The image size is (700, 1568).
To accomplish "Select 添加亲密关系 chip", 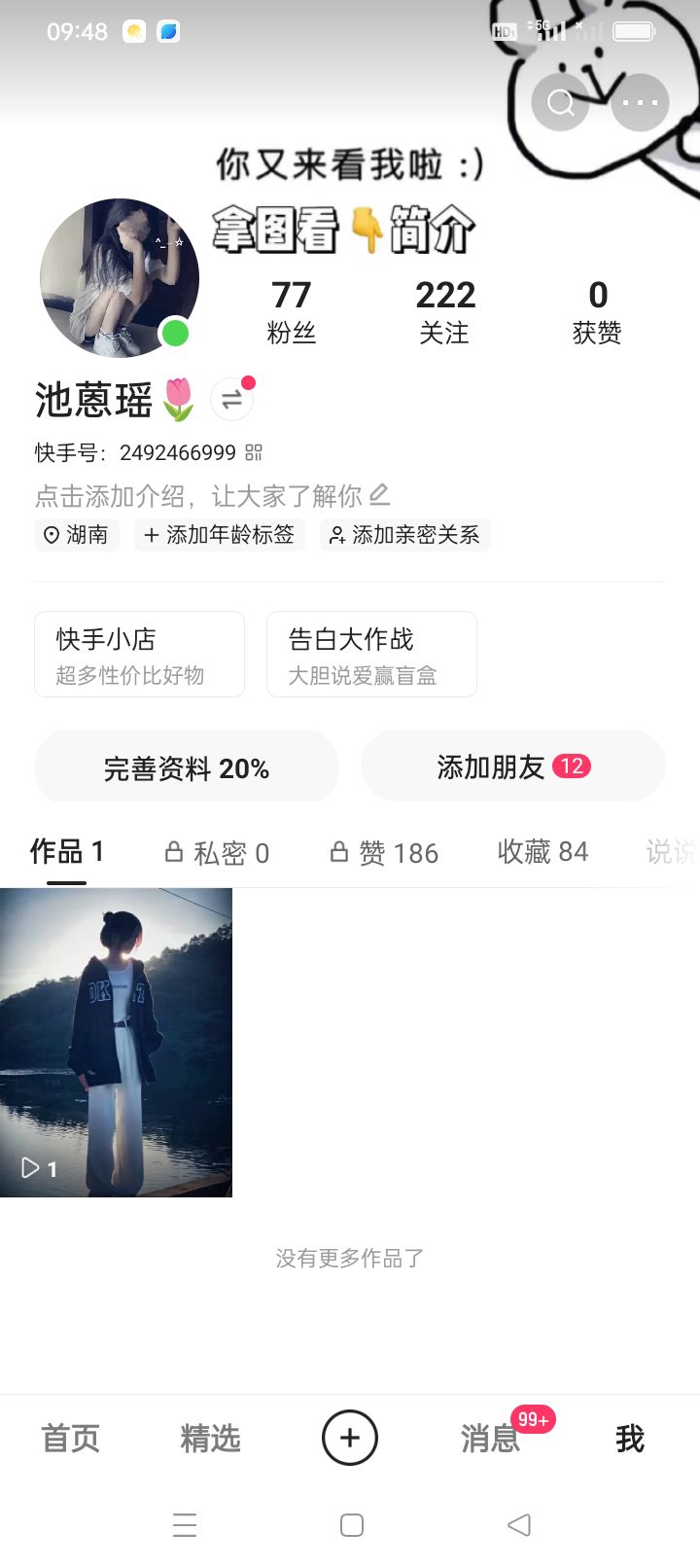I will (404, 535).
